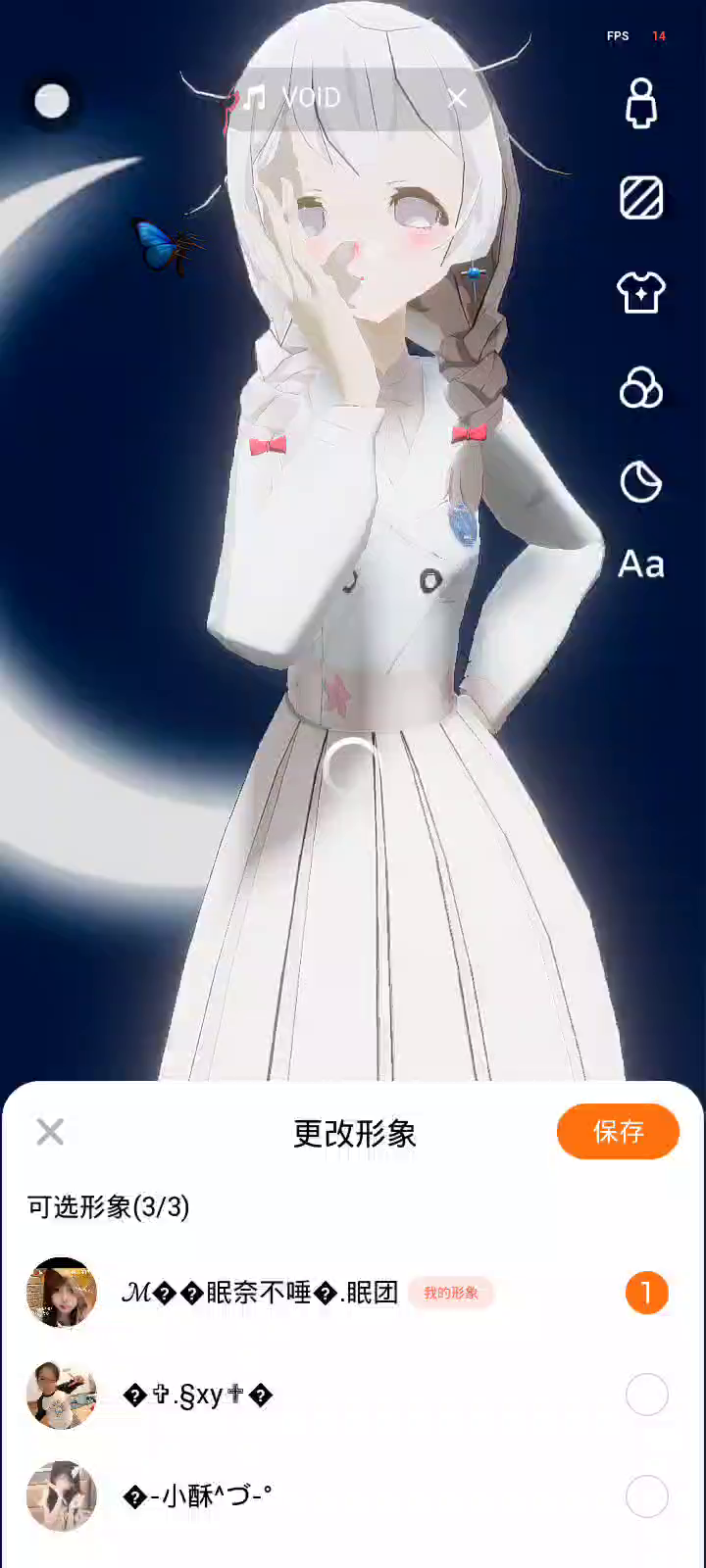Open the Aa text tool

coord(641,564)
